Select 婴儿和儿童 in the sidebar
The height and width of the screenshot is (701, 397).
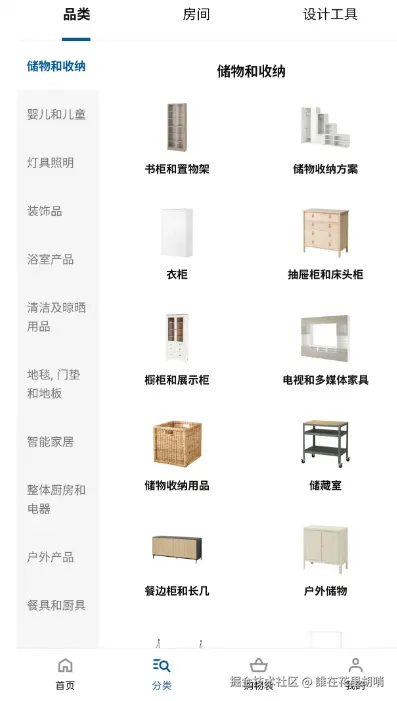pyautogui.click(x=56, y=114)
